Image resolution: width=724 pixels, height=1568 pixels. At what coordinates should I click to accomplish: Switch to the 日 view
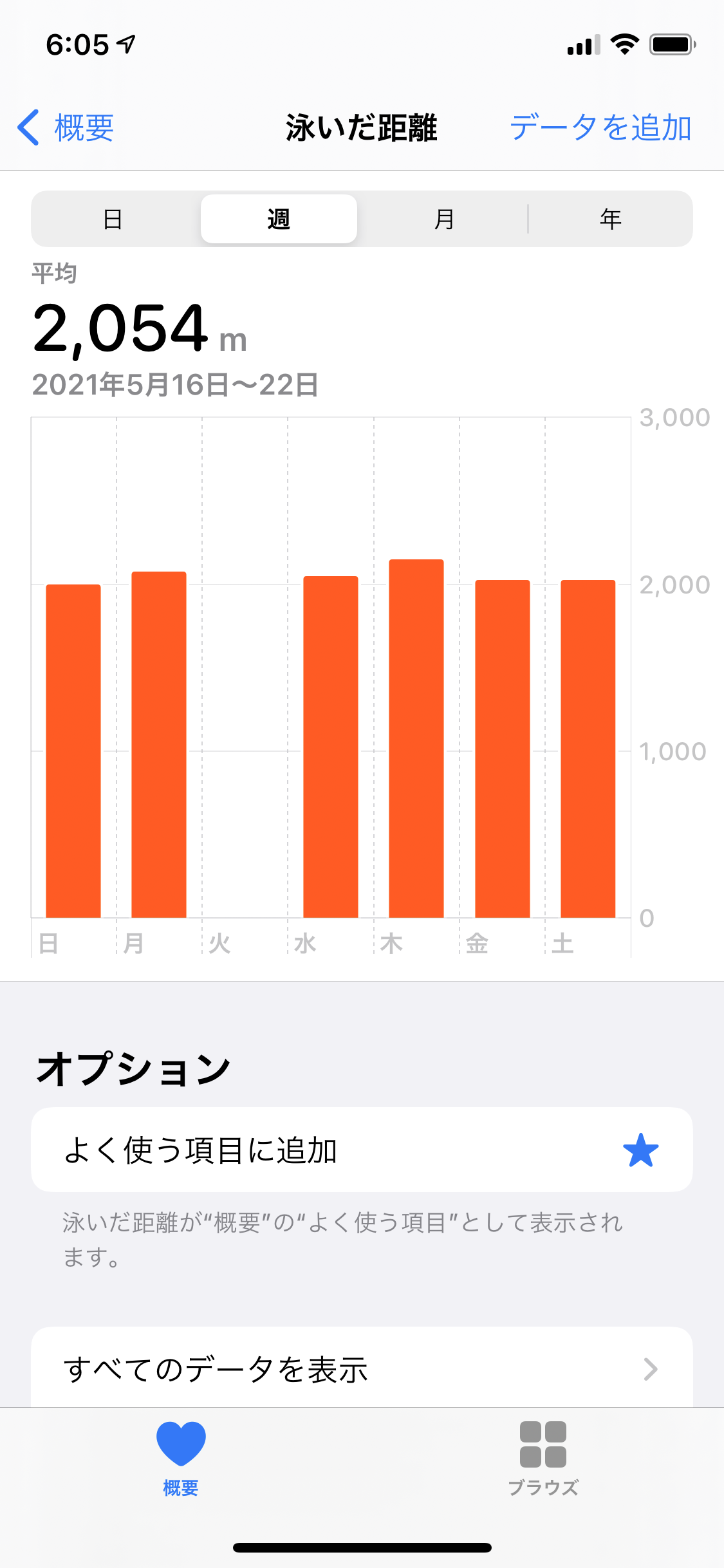[113, 219]
